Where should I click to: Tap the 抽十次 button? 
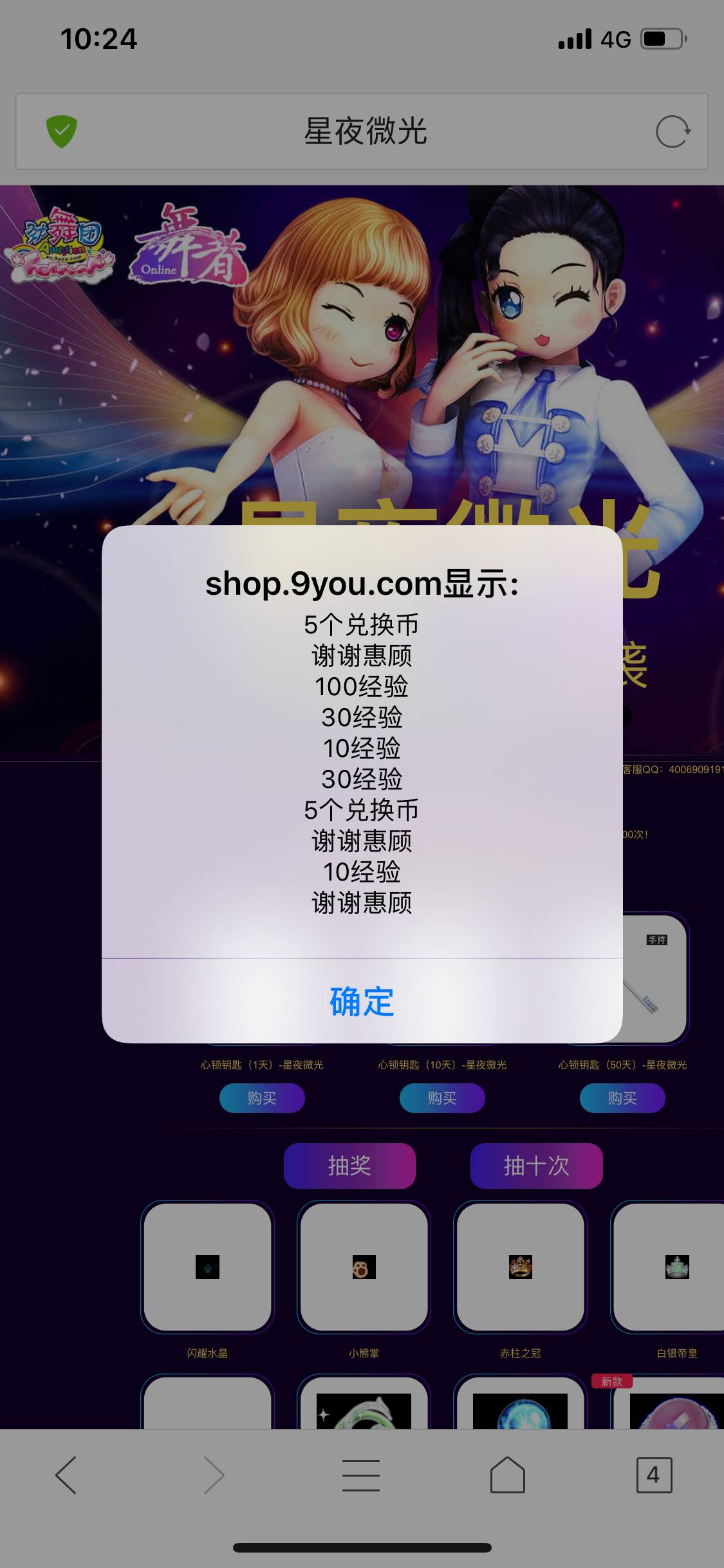[536, 1166]
